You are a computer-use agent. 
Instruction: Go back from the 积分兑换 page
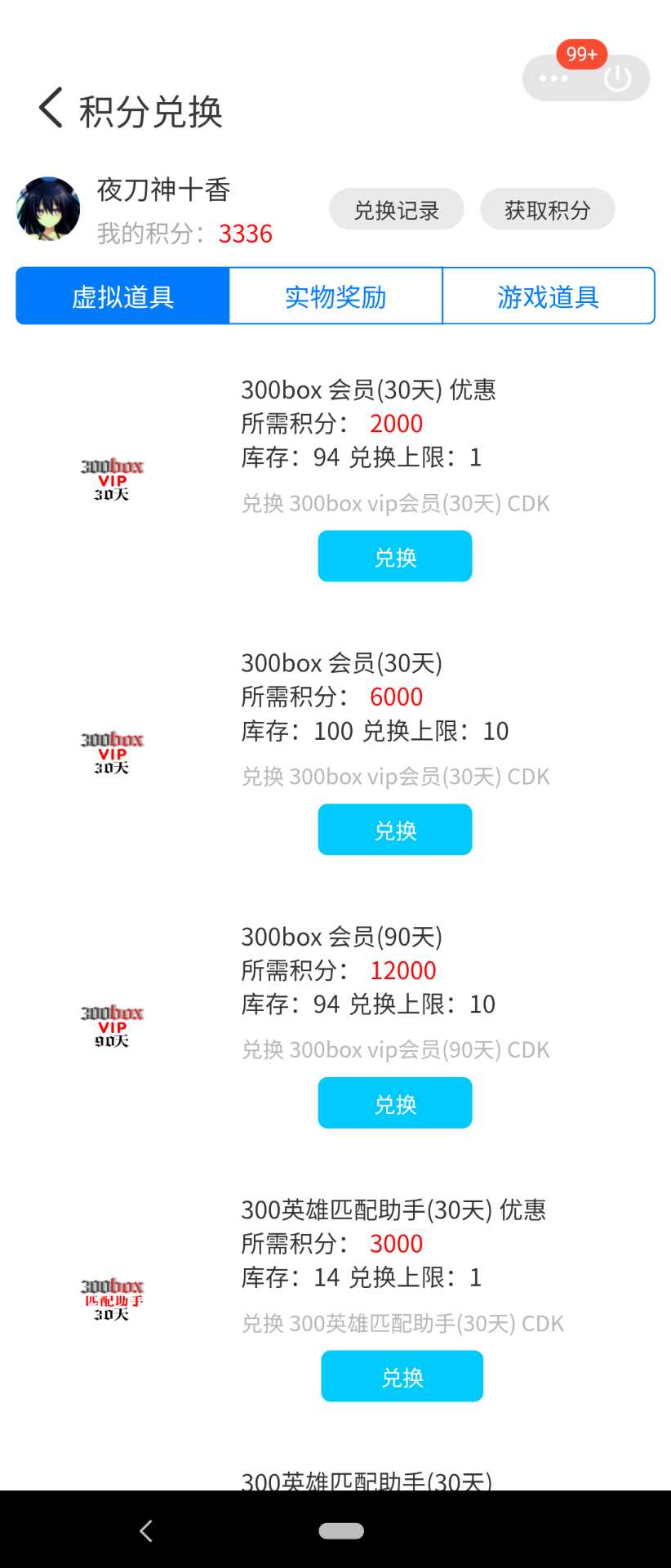[51, 109]
